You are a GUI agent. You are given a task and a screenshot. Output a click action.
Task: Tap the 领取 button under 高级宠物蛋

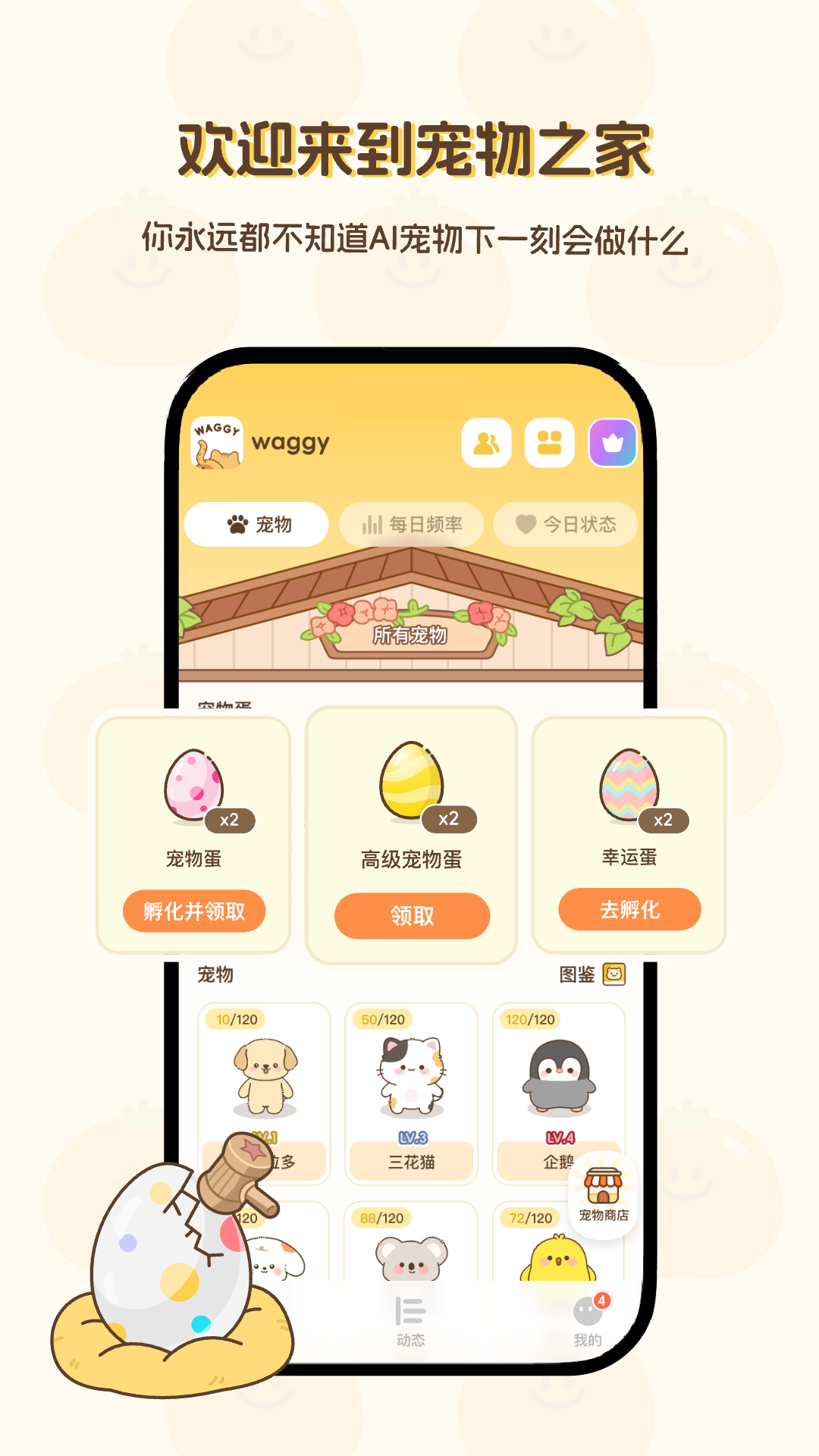point(410,915)
